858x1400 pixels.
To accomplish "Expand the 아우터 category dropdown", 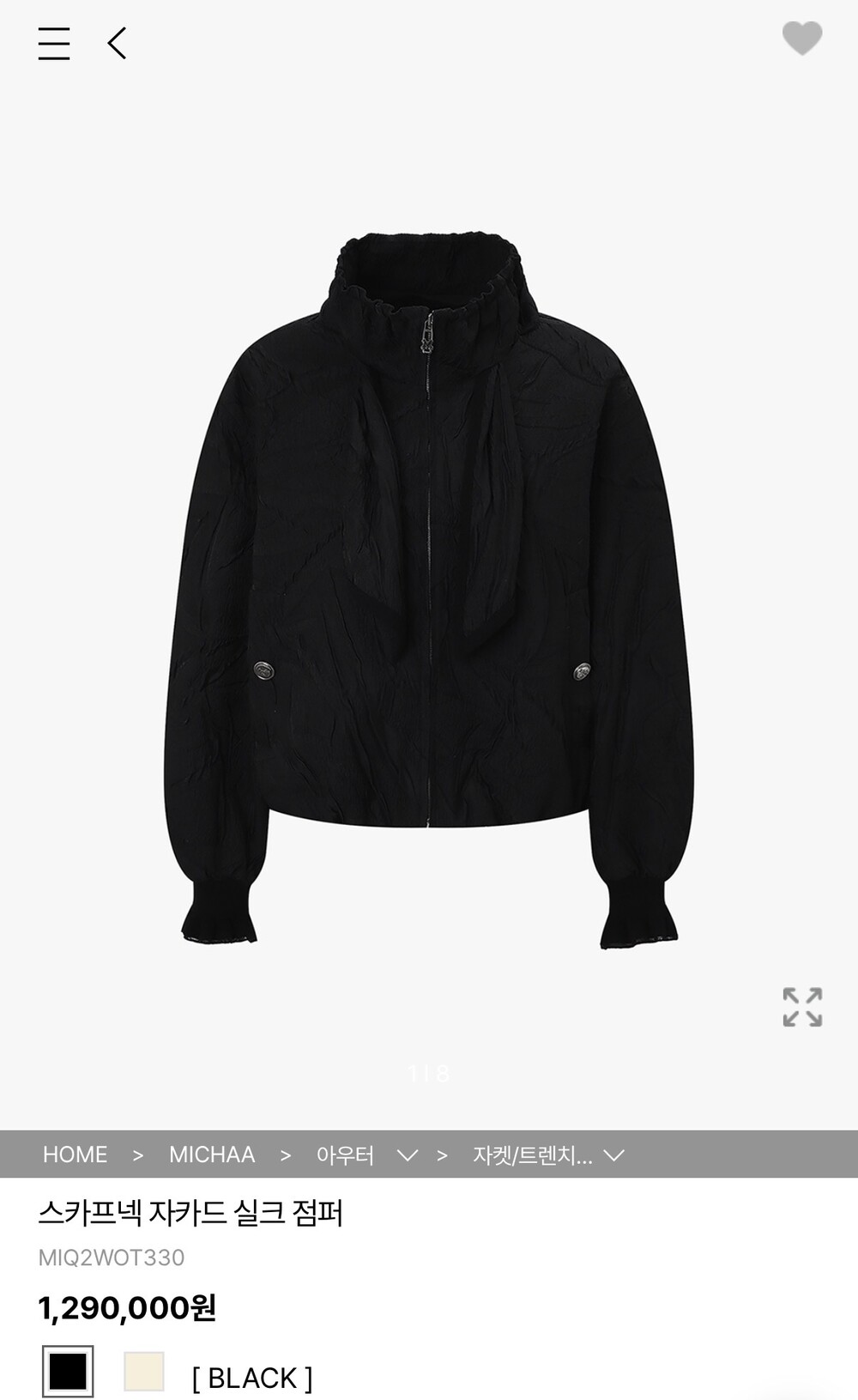I will point(407,1155).
